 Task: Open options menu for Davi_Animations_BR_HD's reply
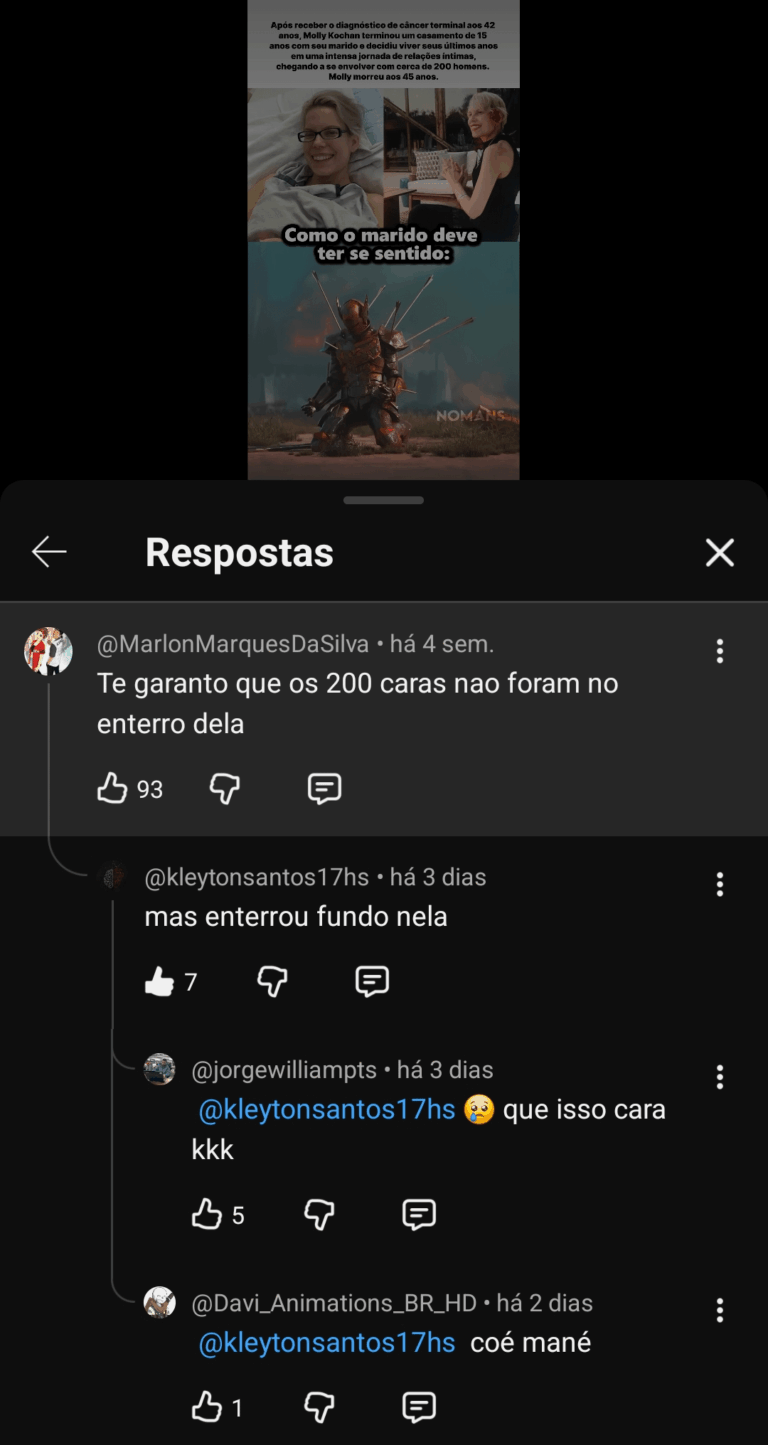tap(719, 1310)
